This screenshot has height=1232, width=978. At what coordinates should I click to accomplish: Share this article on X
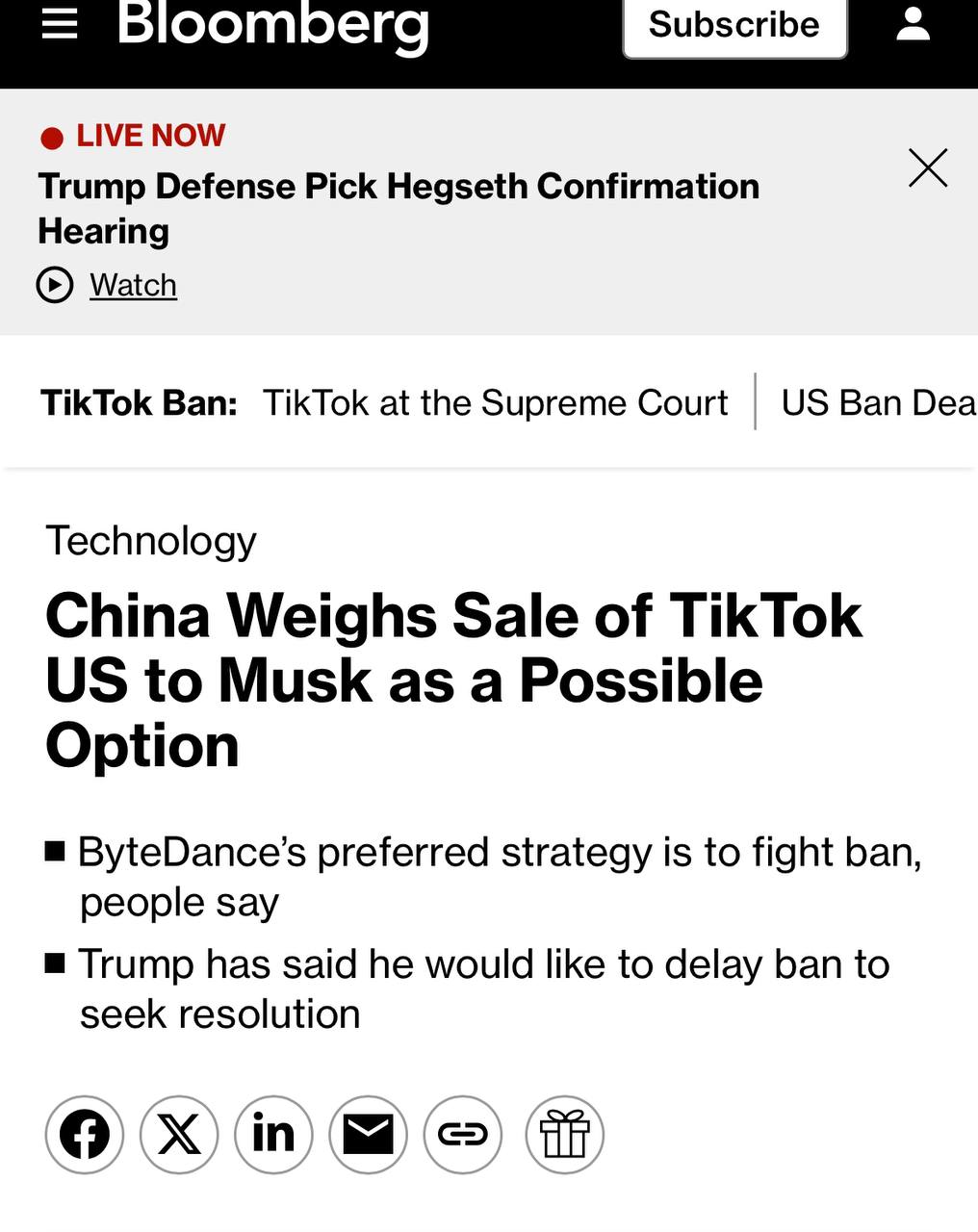[179, 1135]
